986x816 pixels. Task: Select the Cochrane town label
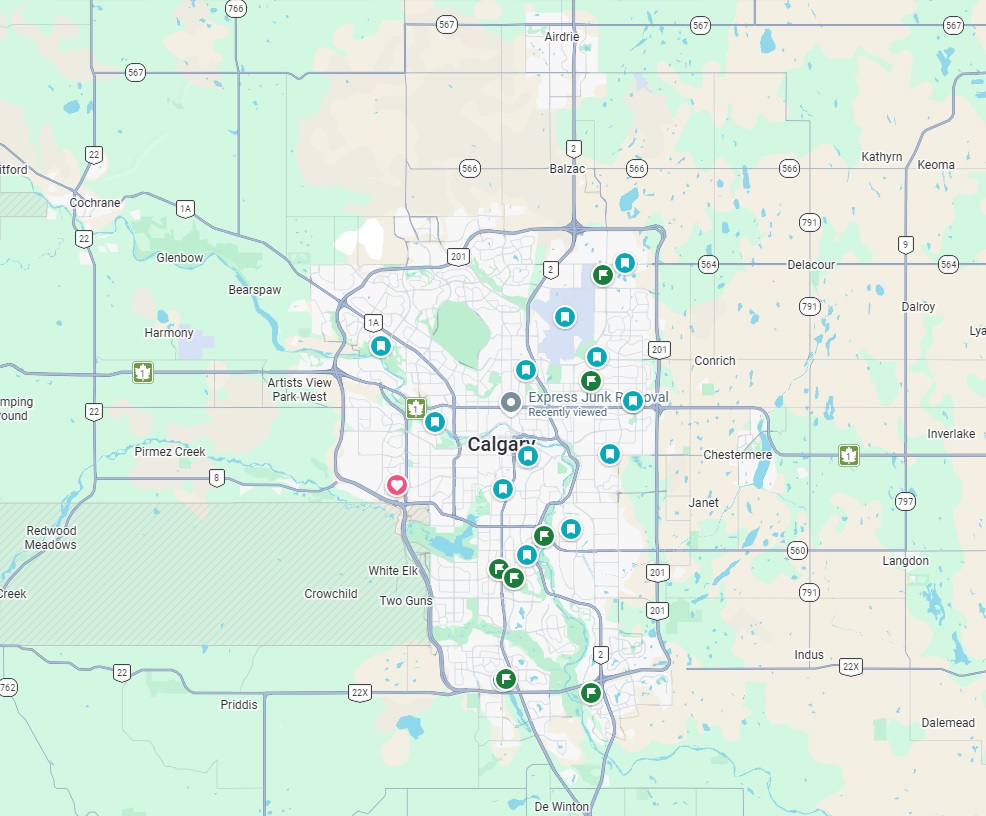point(95,203)
